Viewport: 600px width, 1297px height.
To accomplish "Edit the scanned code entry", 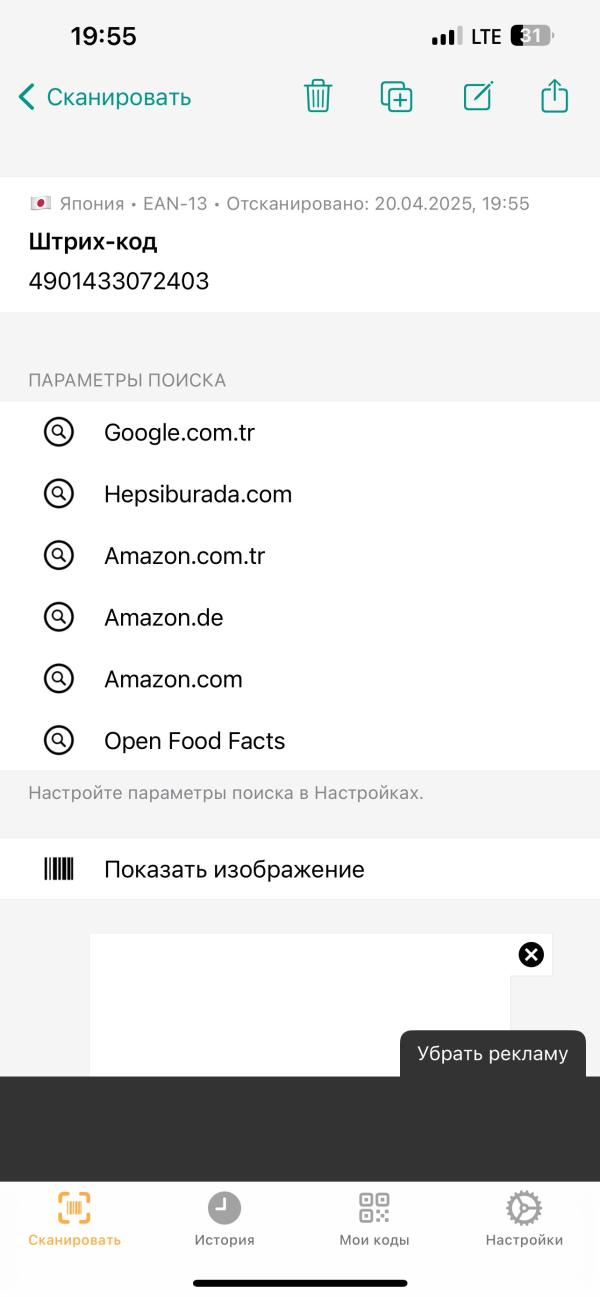I will [x=478, y=96].
